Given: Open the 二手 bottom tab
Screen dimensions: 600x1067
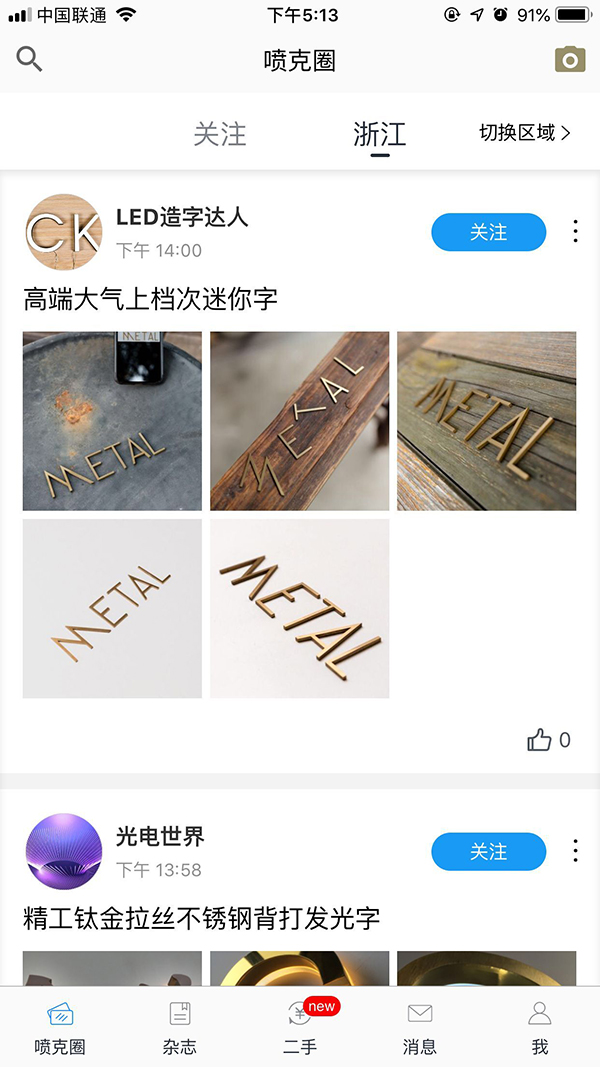Looking at the screenshot, I should tap(300, 1028).
